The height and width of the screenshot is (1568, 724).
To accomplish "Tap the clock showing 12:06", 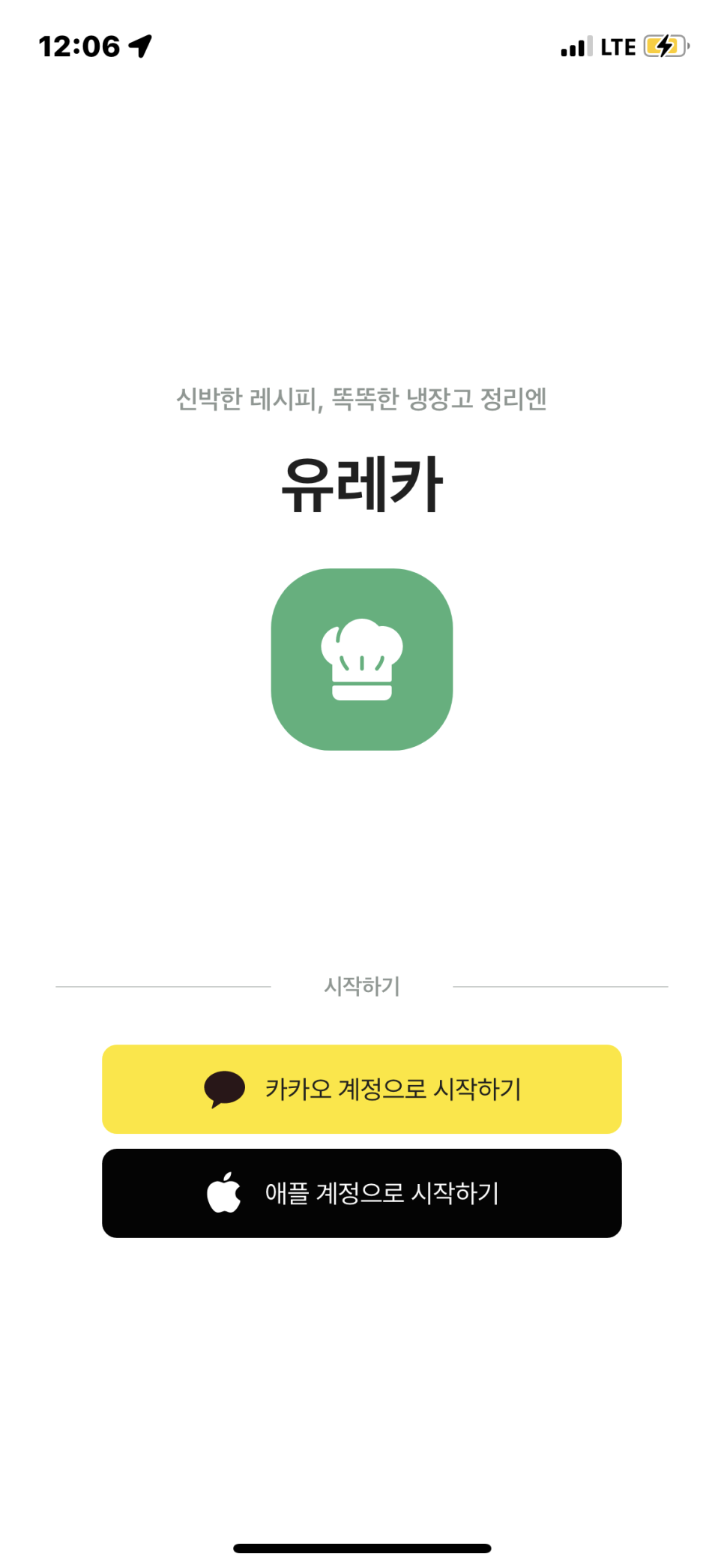I will pos(79,45).
